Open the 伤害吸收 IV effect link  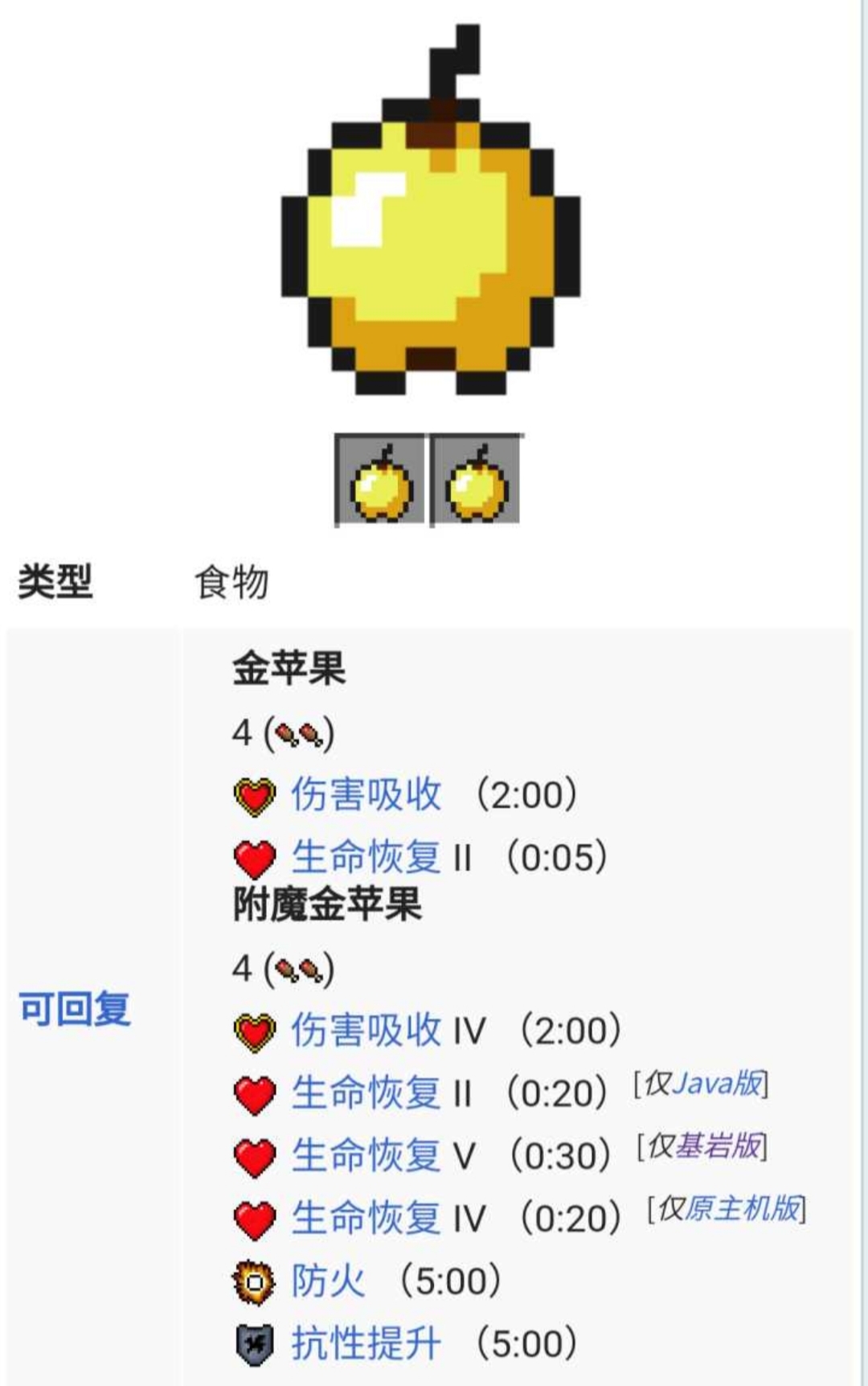coord(366,1030)
